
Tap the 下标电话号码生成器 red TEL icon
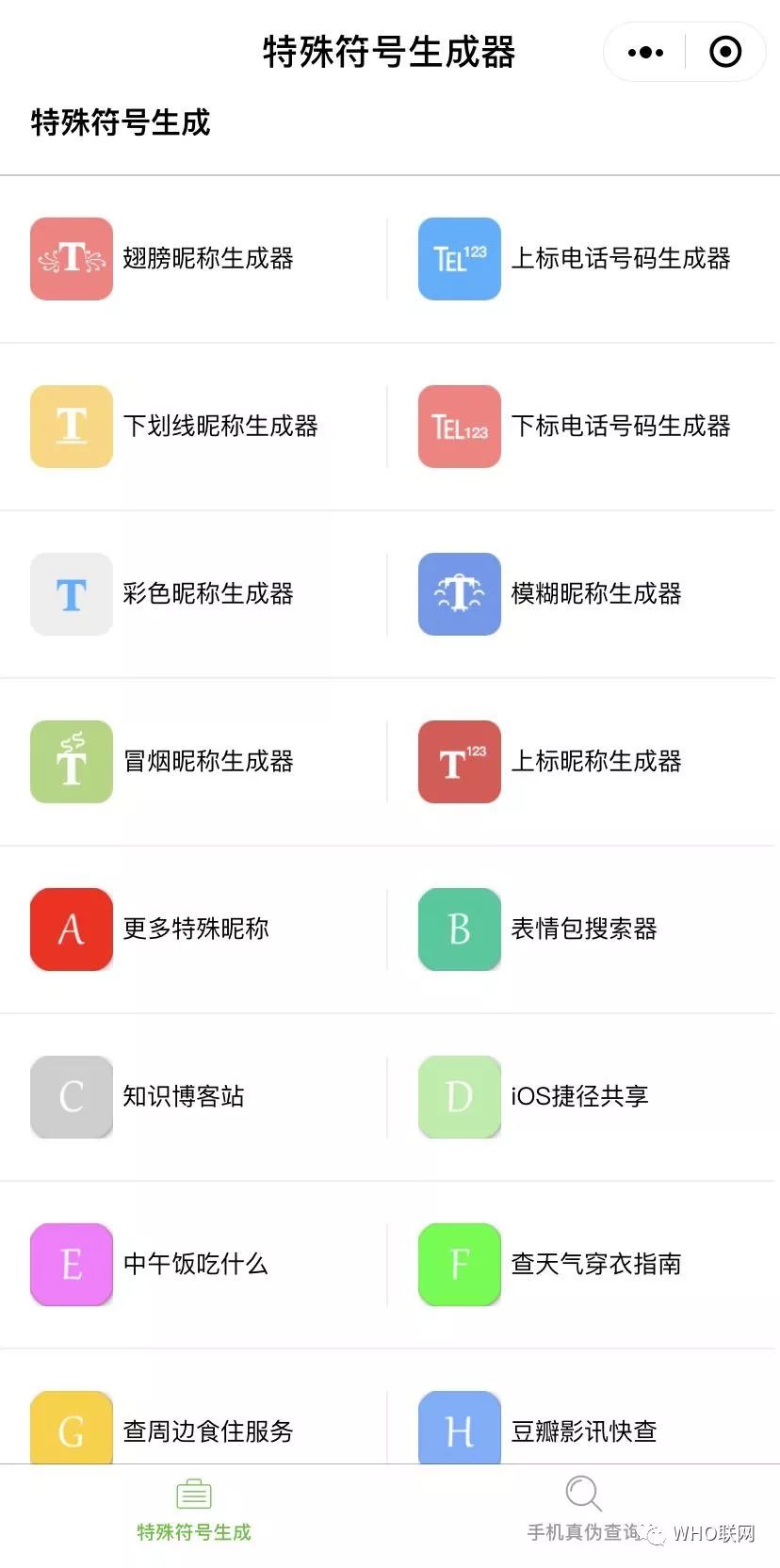coord(459,427)
